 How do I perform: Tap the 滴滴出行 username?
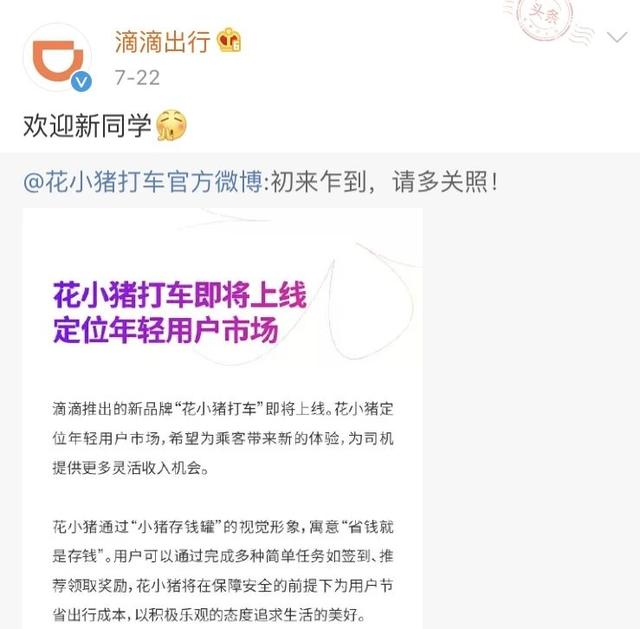pos(162,42)
